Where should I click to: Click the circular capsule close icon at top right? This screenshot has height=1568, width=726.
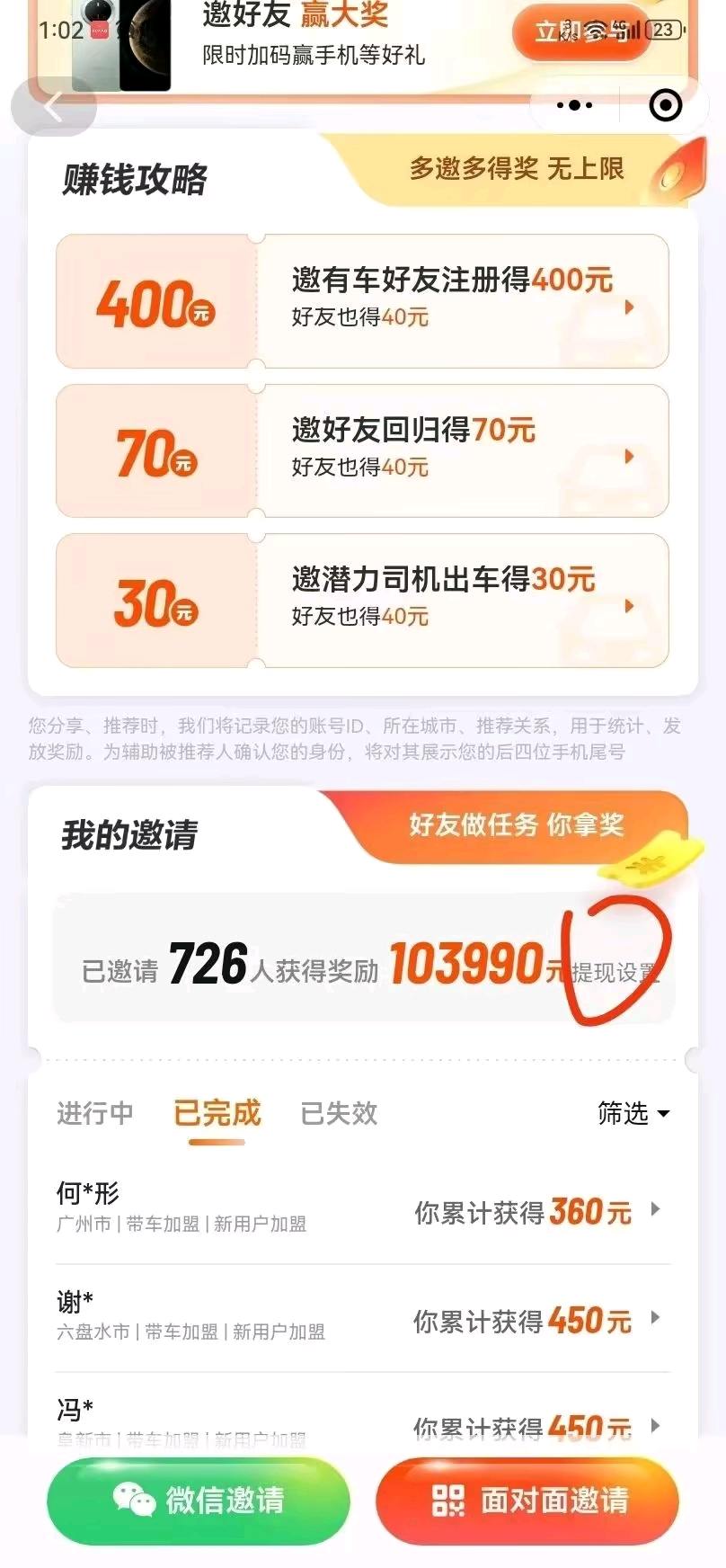pos(666,105)
